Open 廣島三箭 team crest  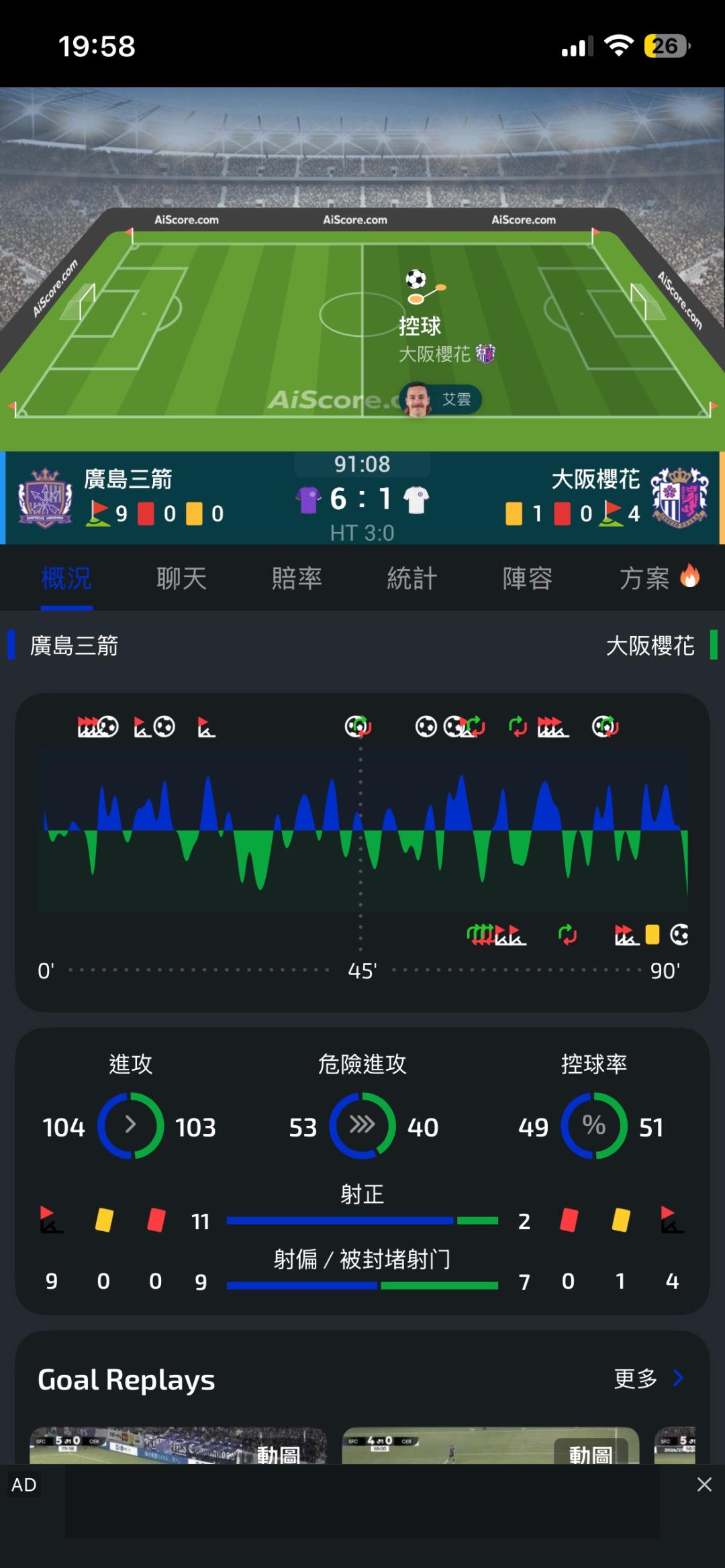[45, 497]
